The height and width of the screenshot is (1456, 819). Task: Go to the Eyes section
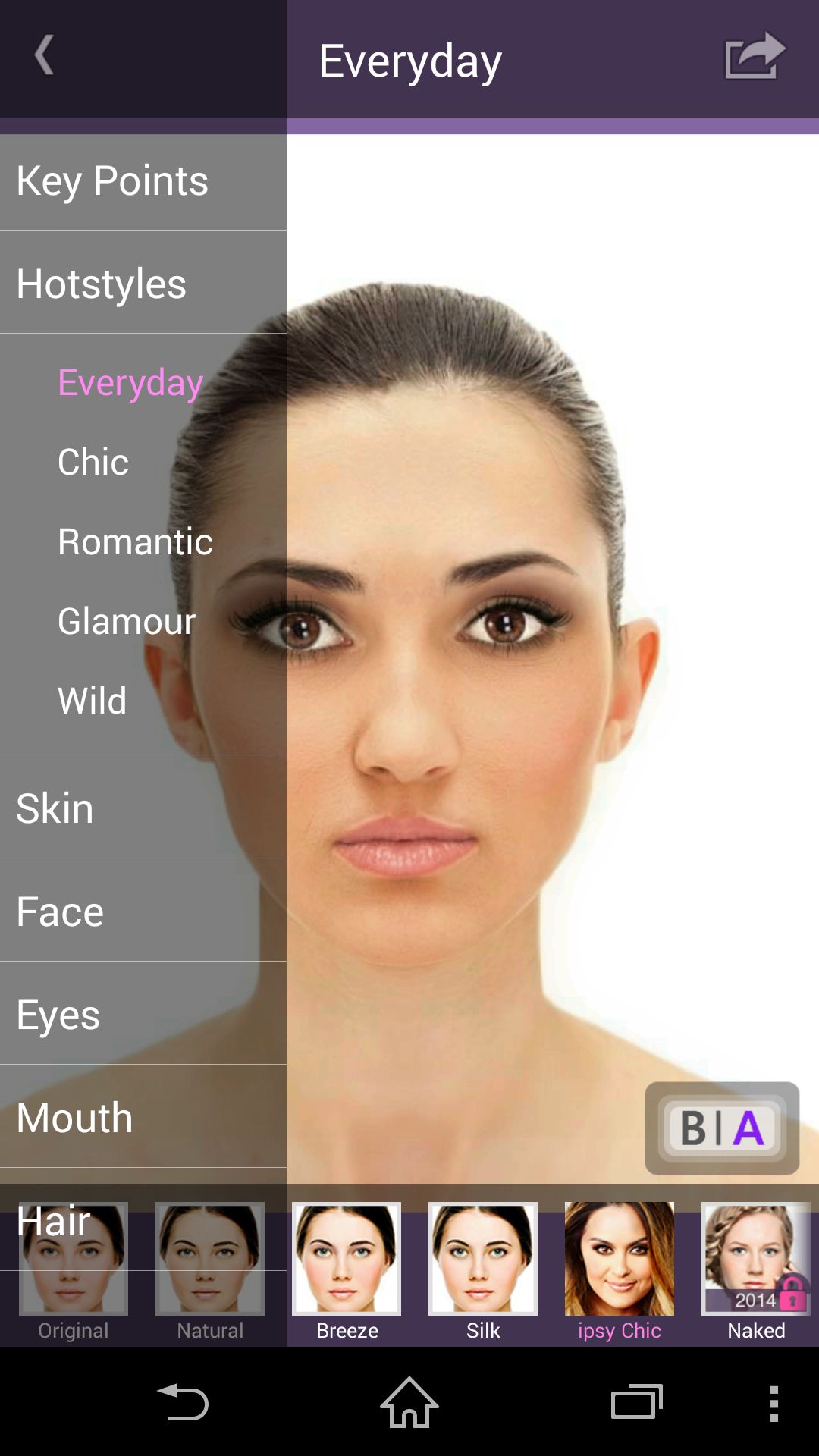[143, 1014]
